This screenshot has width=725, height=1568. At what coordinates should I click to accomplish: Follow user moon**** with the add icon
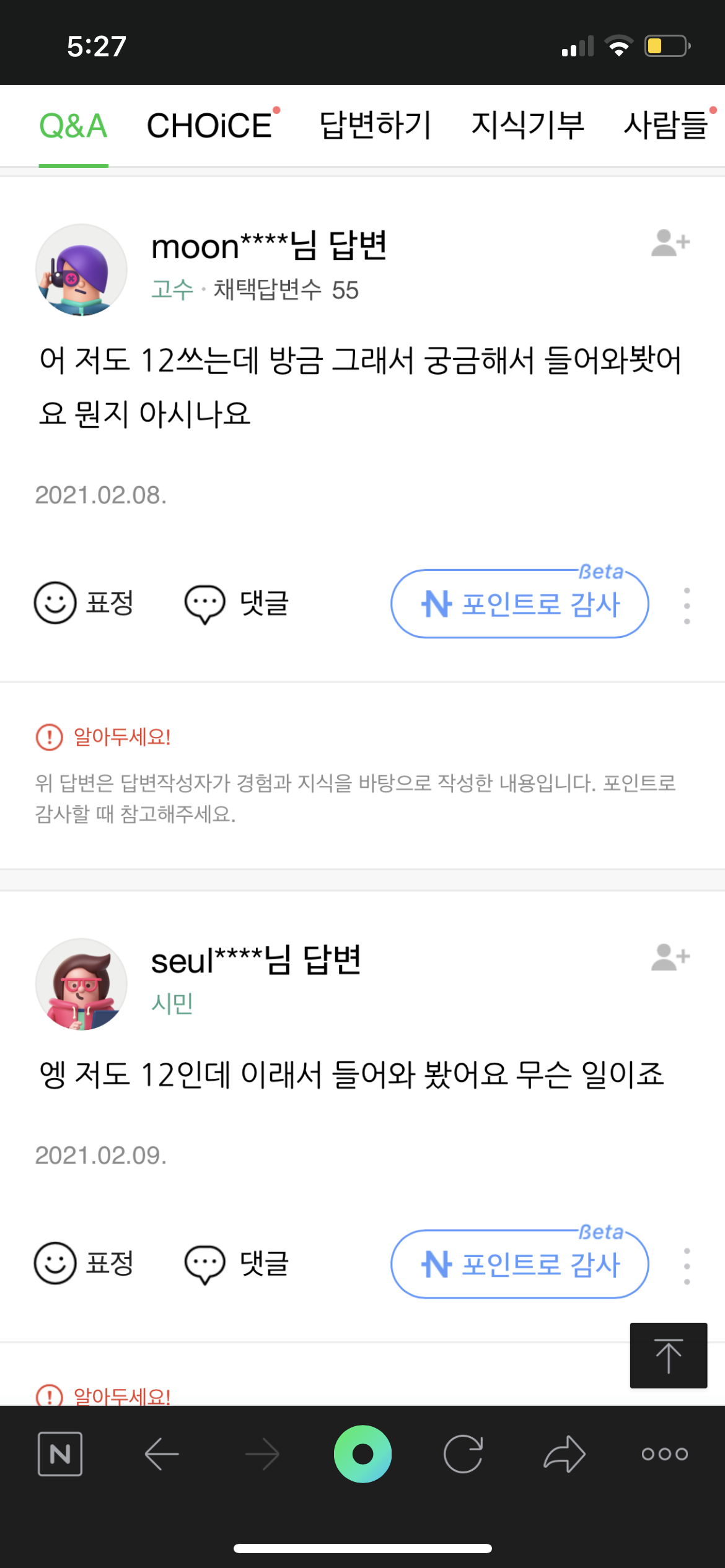670,243
